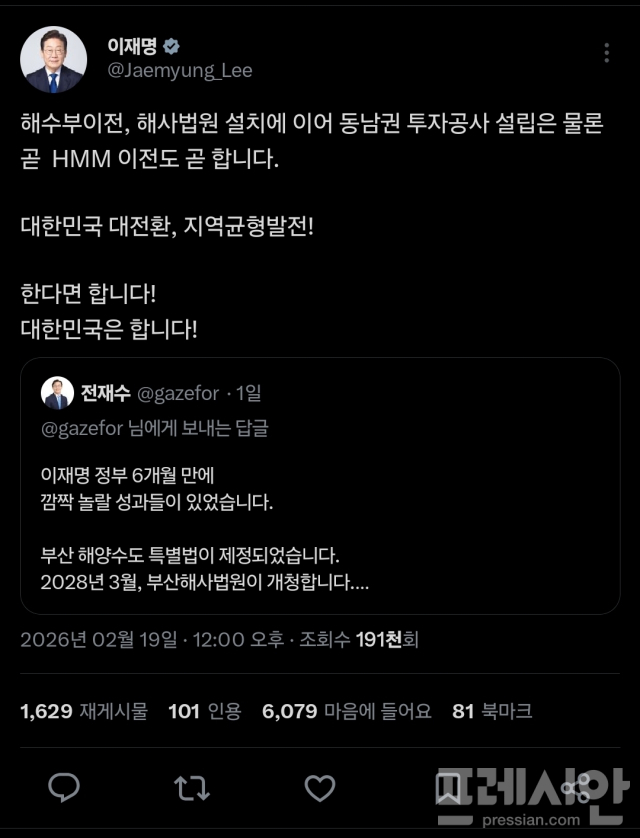This screenshot has height=838, width=640.
Task: Open the @Jaemyung_Lee profile handle
Action: (x=179, y=71)
